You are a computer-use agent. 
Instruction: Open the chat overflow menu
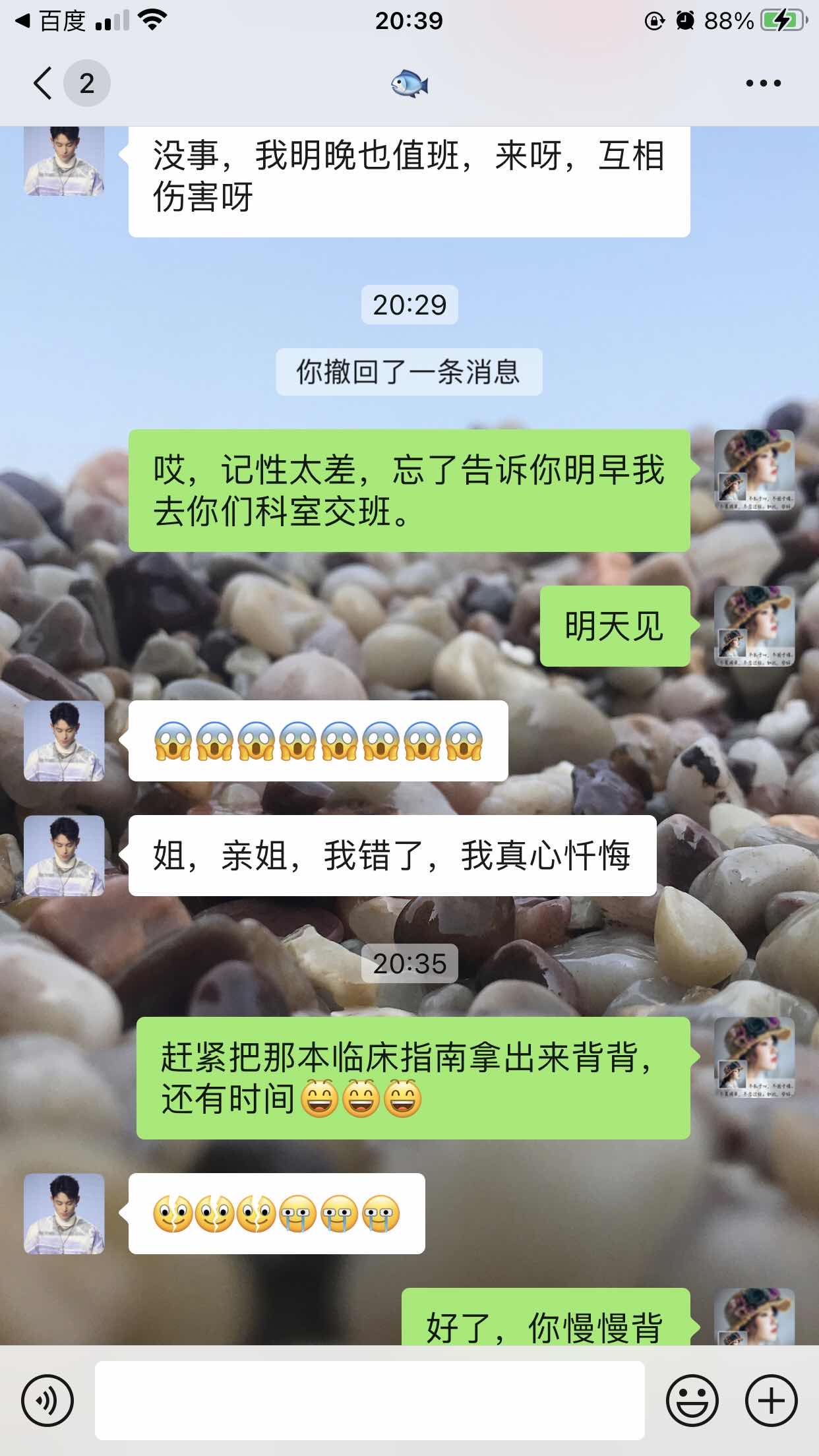point(763,84)
